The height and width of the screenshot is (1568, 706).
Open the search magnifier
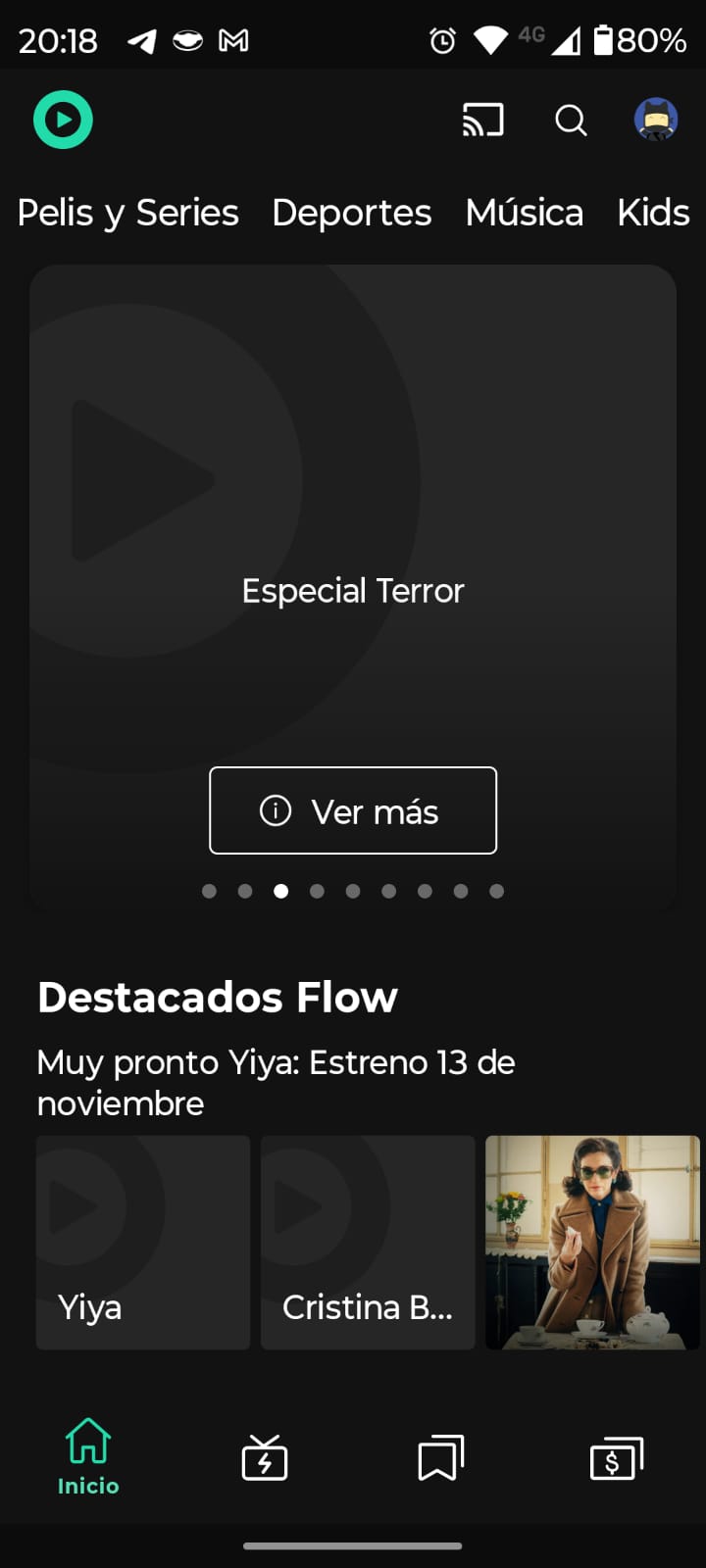pyautogui.click(x=571, y=121)
